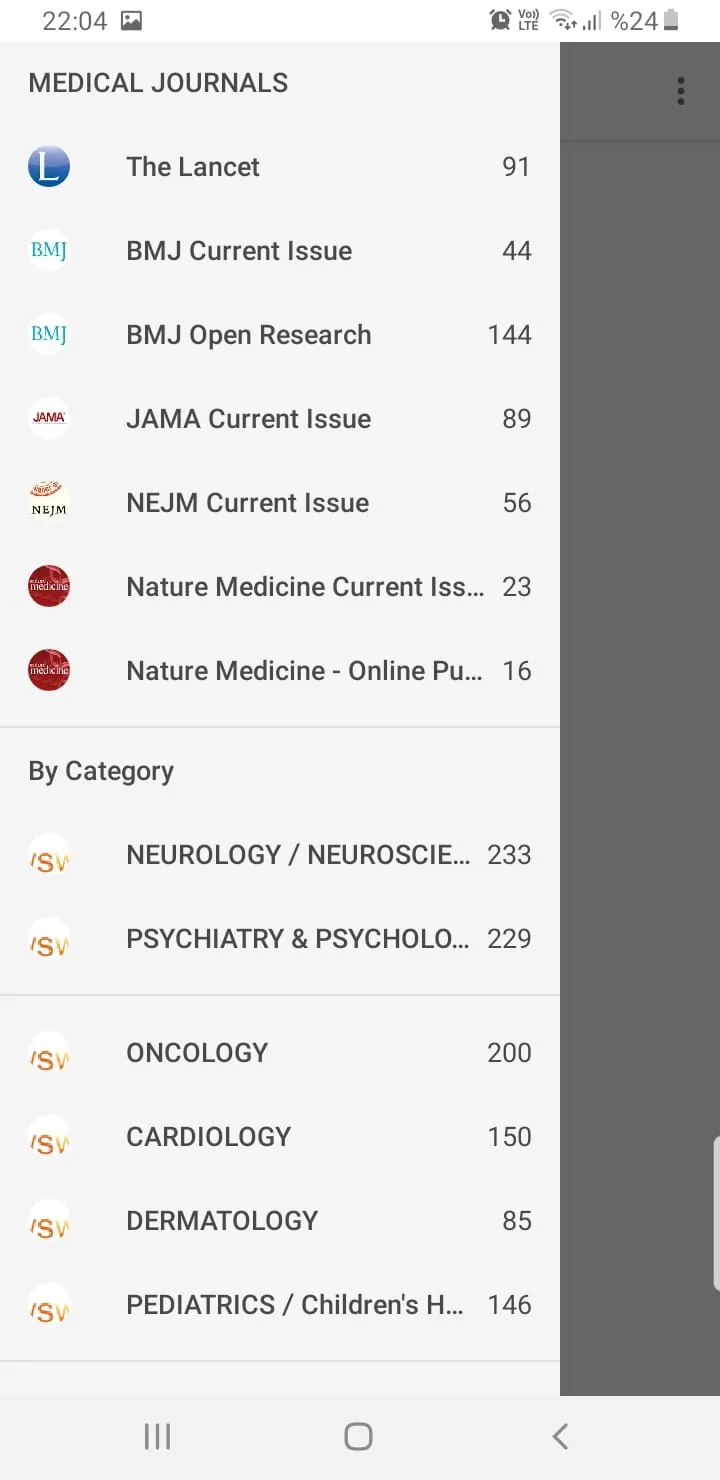720x1480 pixels.
Task: Open The Lancet journal icon
Action: coord(48,166)
